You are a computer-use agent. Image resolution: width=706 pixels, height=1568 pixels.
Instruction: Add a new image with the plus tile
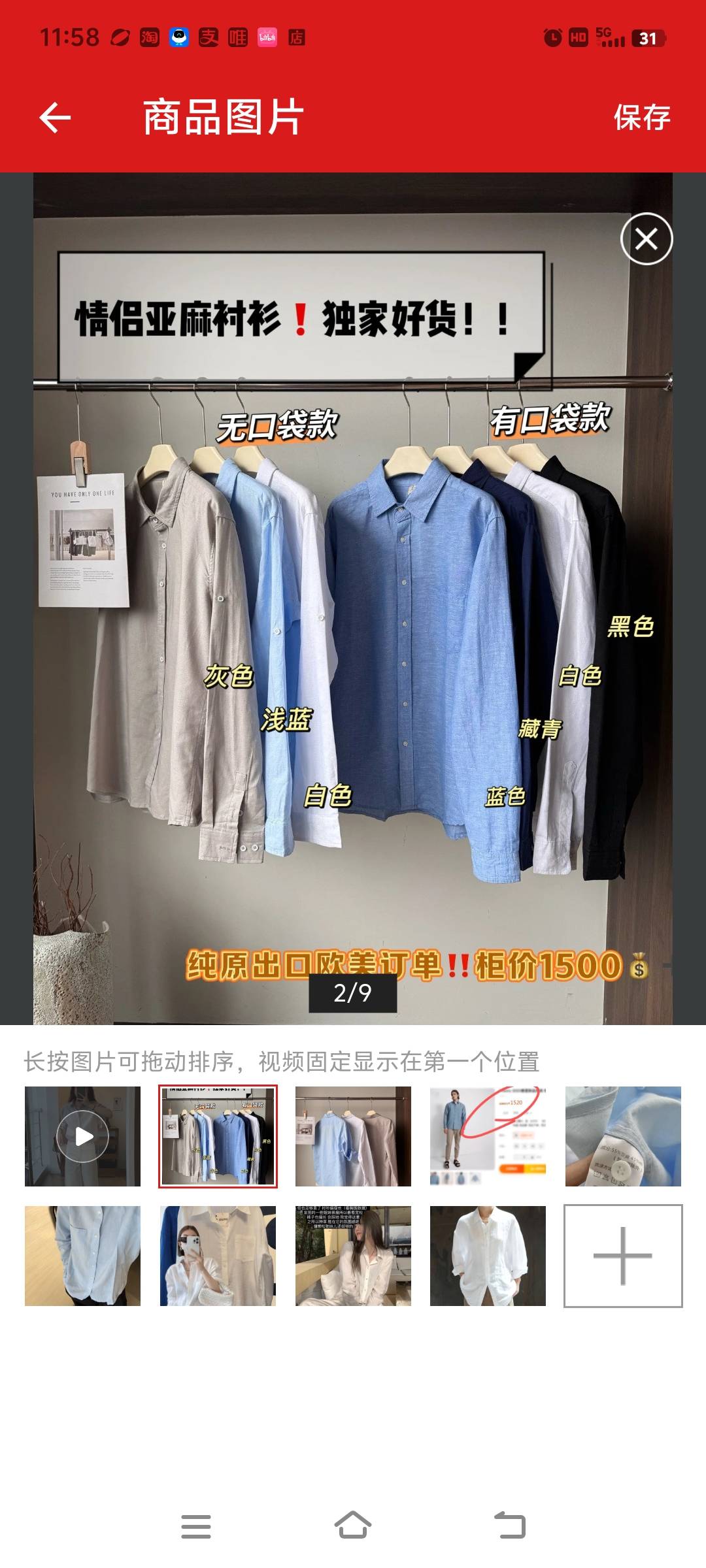(623, 1256)
